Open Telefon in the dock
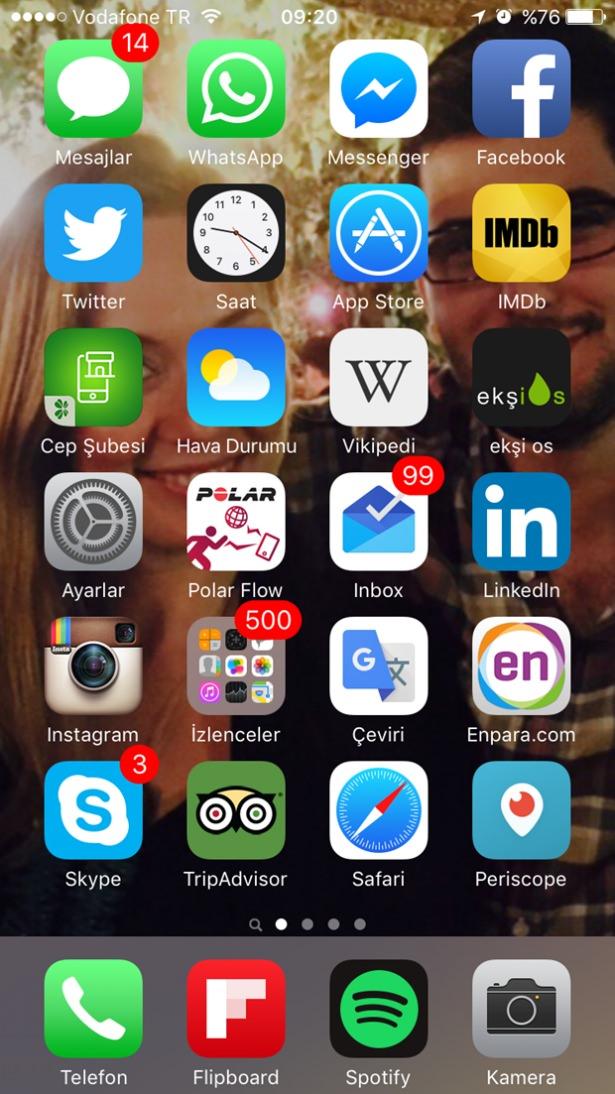The height and width of the screenshot is (1094, 615). click(x=93, y=1008)
